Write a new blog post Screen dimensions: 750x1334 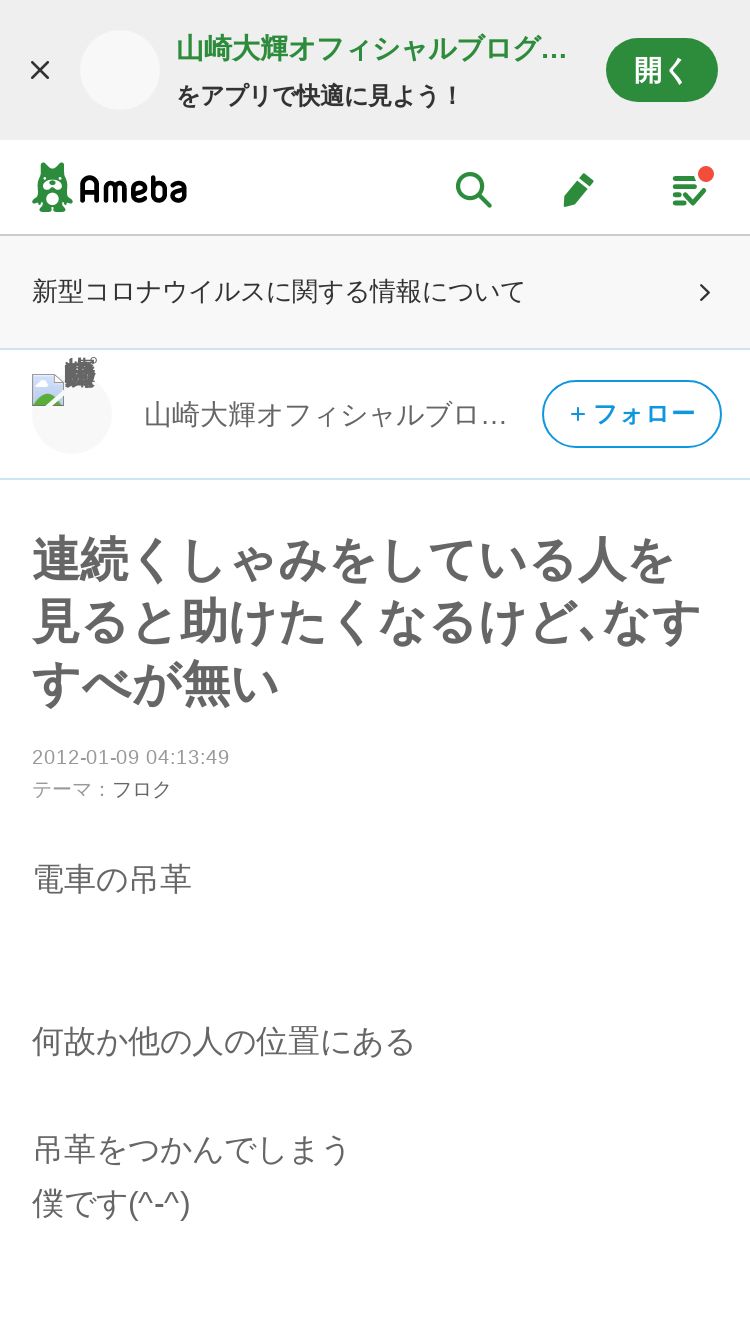(578, 189)
